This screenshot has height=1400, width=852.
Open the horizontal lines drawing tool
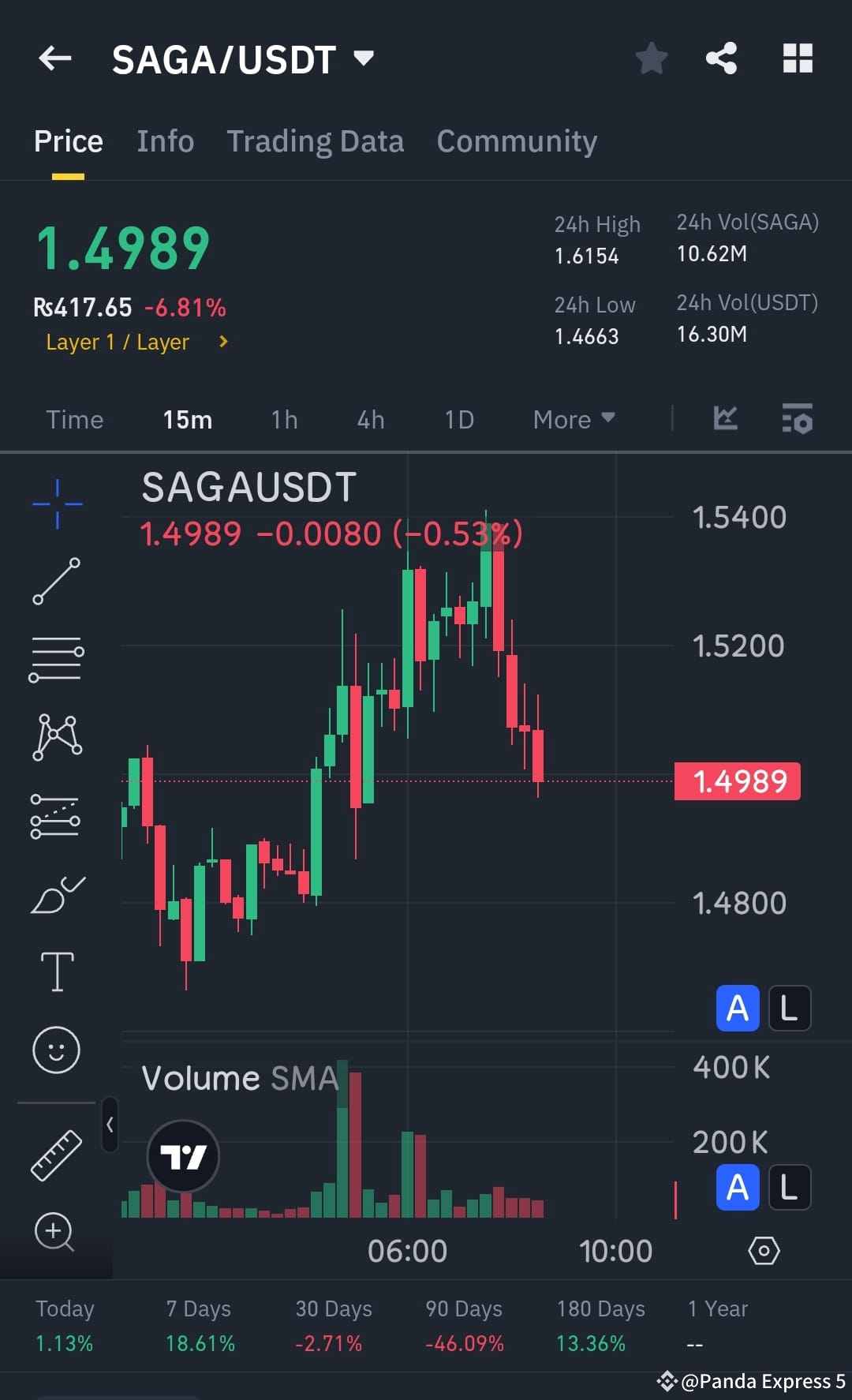[x=56, y=657]
